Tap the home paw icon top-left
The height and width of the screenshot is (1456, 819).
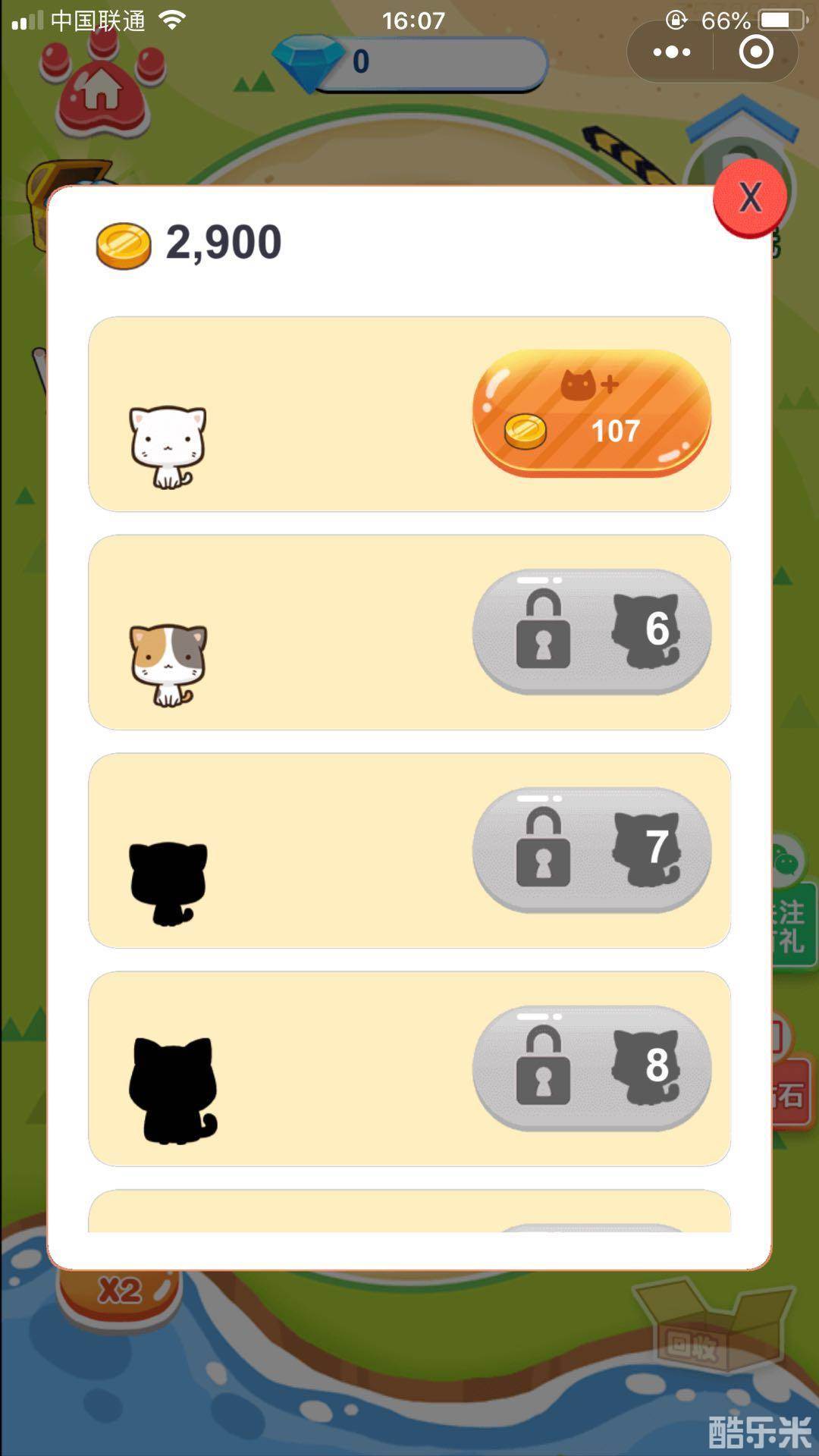pos(102,91)
